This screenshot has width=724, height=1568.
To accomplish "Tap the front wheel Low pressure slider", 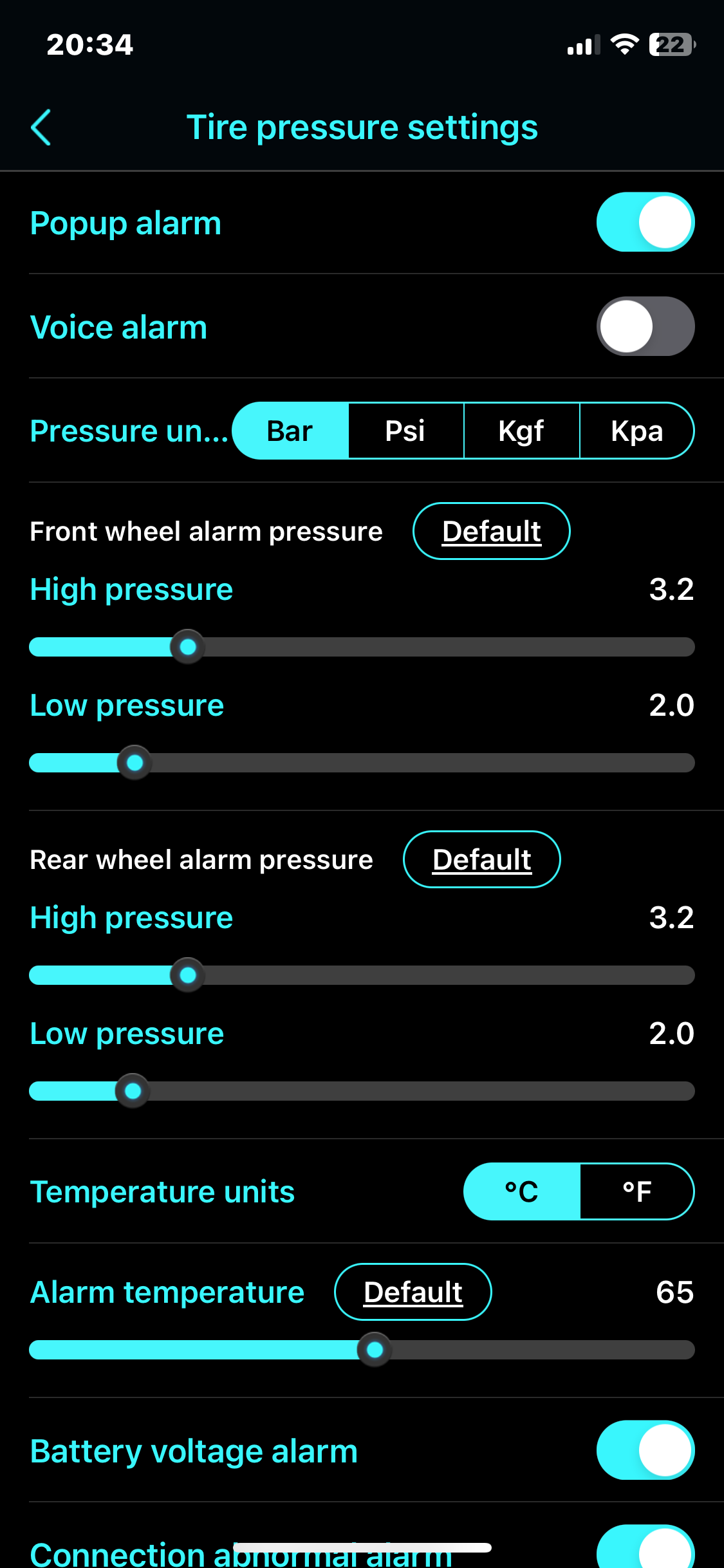I will (x=362, y=763).
